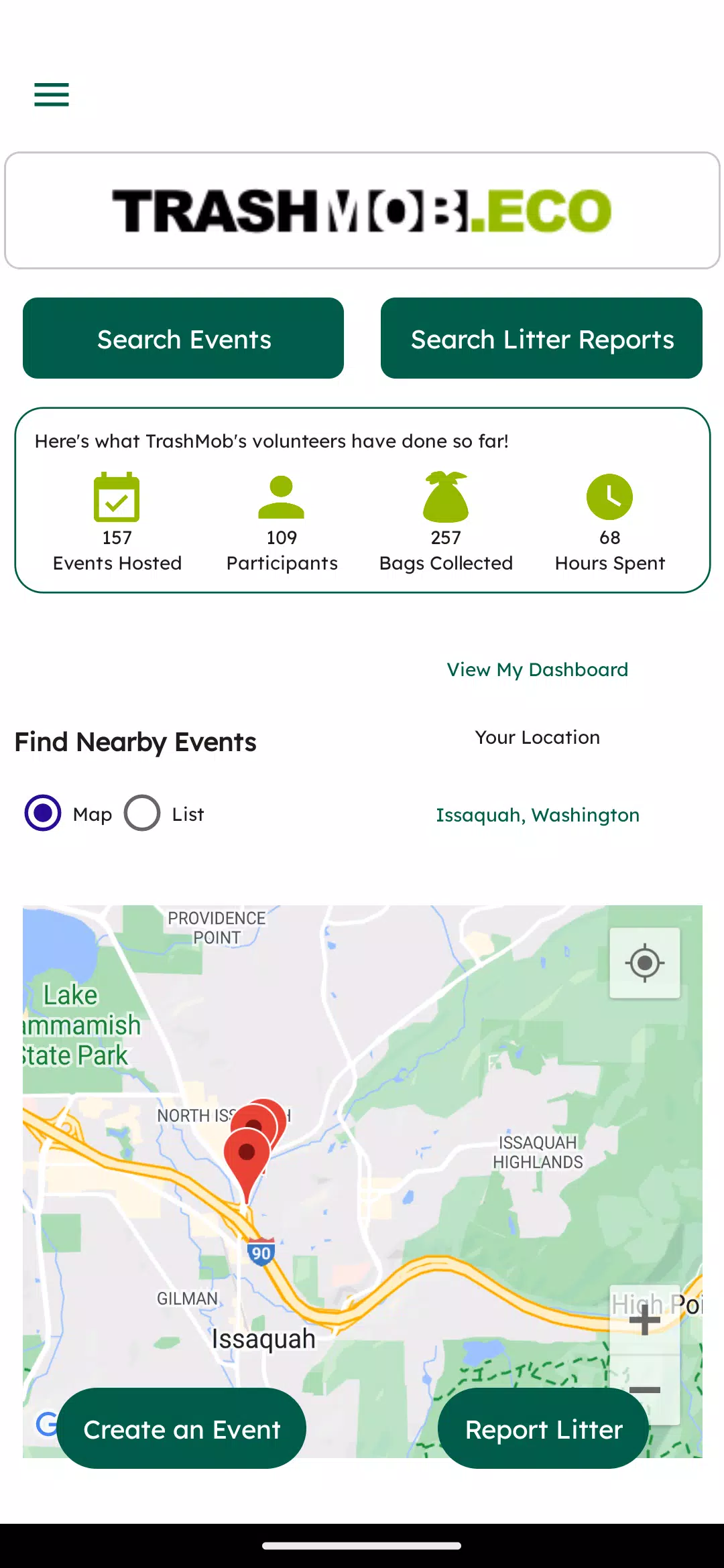The image size is (724, 1568).
Task: Change location Issaquah, Washington
Action: (x=537, y=815)
